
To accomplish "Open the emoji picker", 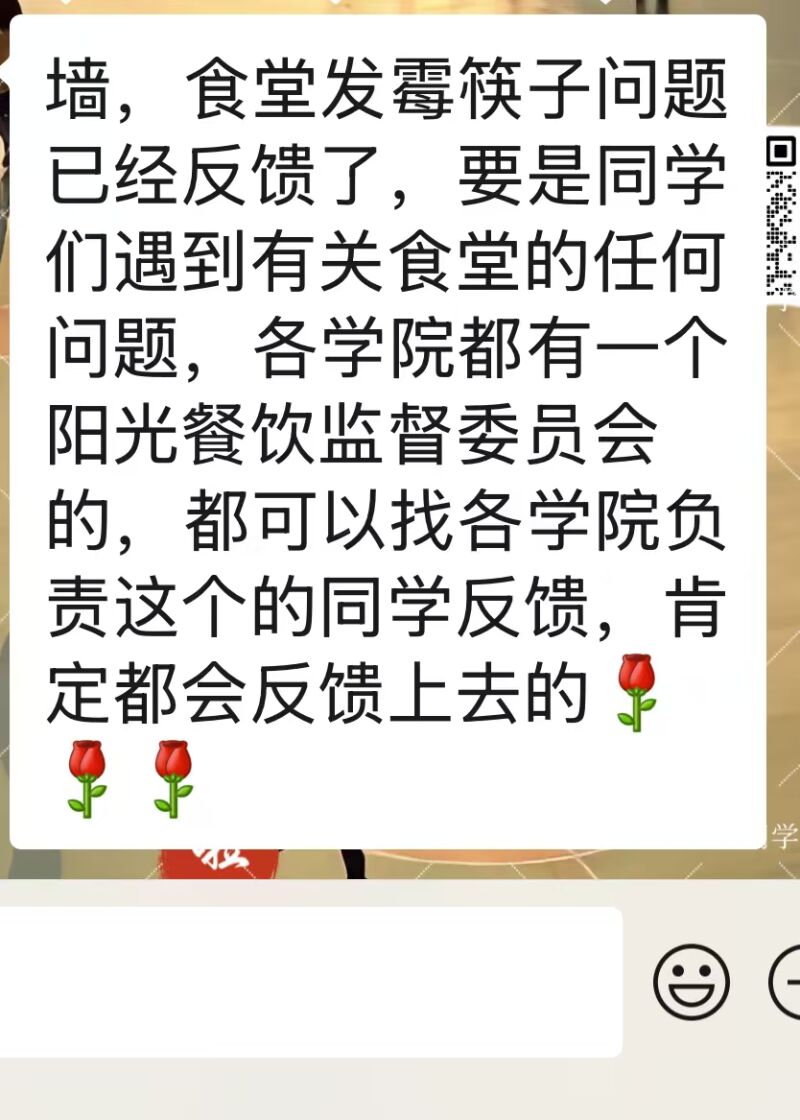I will [x=691, y=981].
